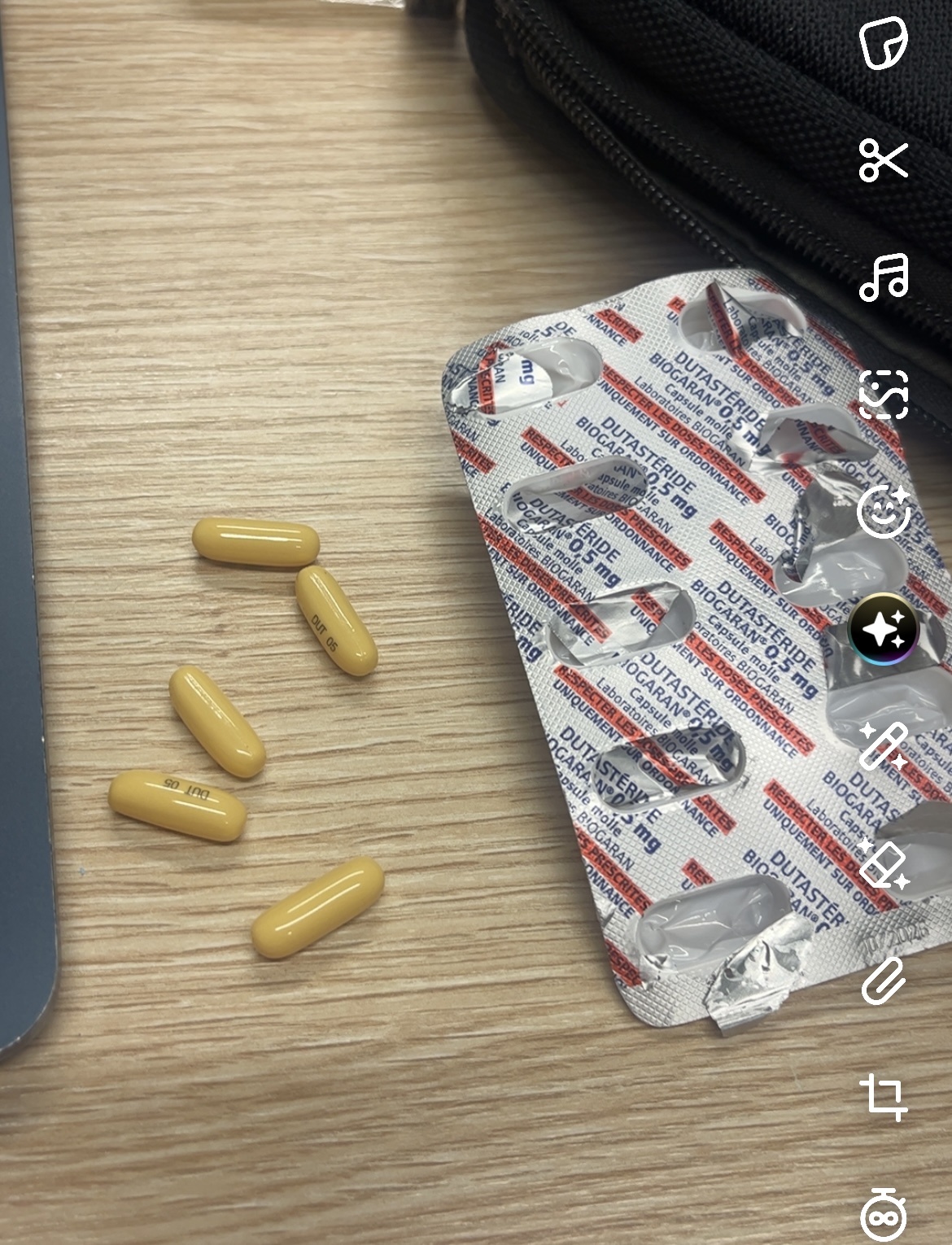Set the snap timer
952x1245 pixels.
[884, 1216]
